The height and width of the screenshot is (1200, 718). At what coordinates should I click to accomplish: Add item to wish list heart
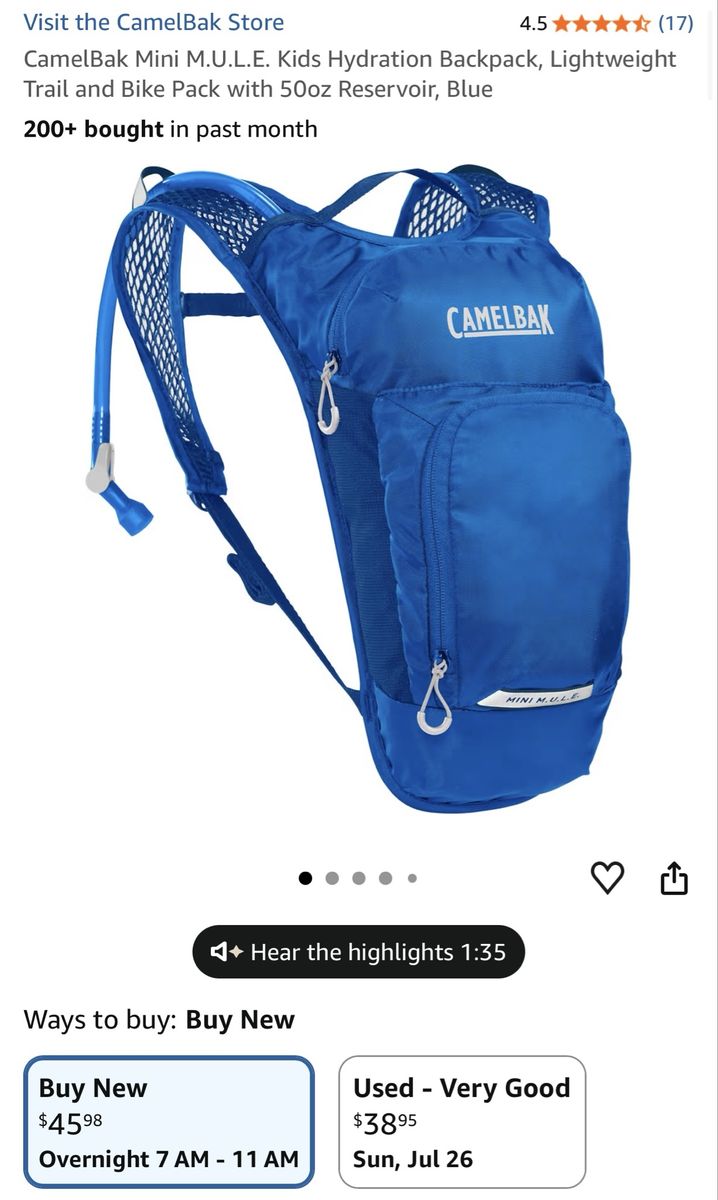pos(607,877)
